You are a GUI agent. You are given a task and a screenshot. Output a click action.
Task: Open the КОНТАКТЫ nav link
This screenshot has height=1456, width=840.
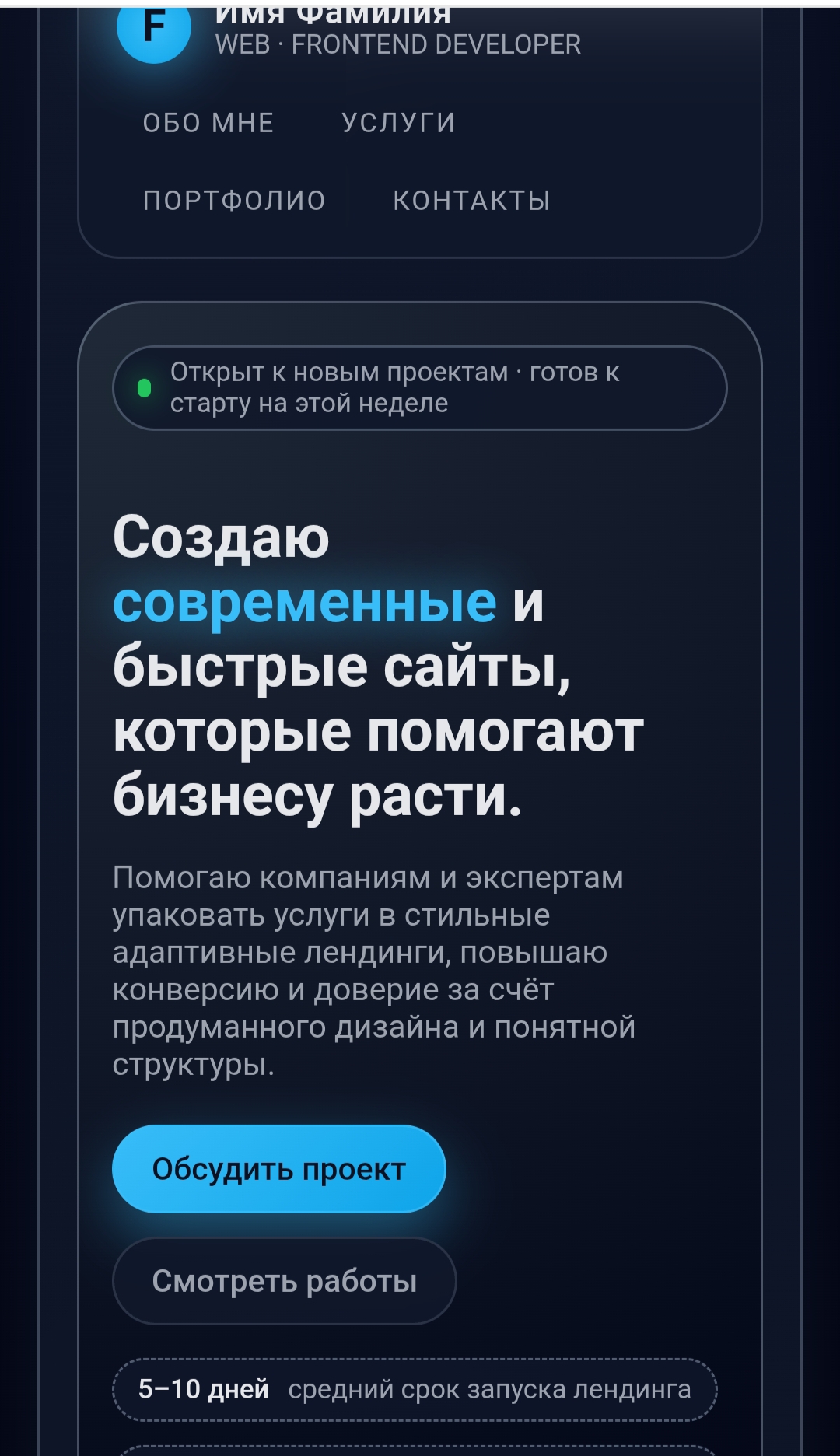pos(471,201)
